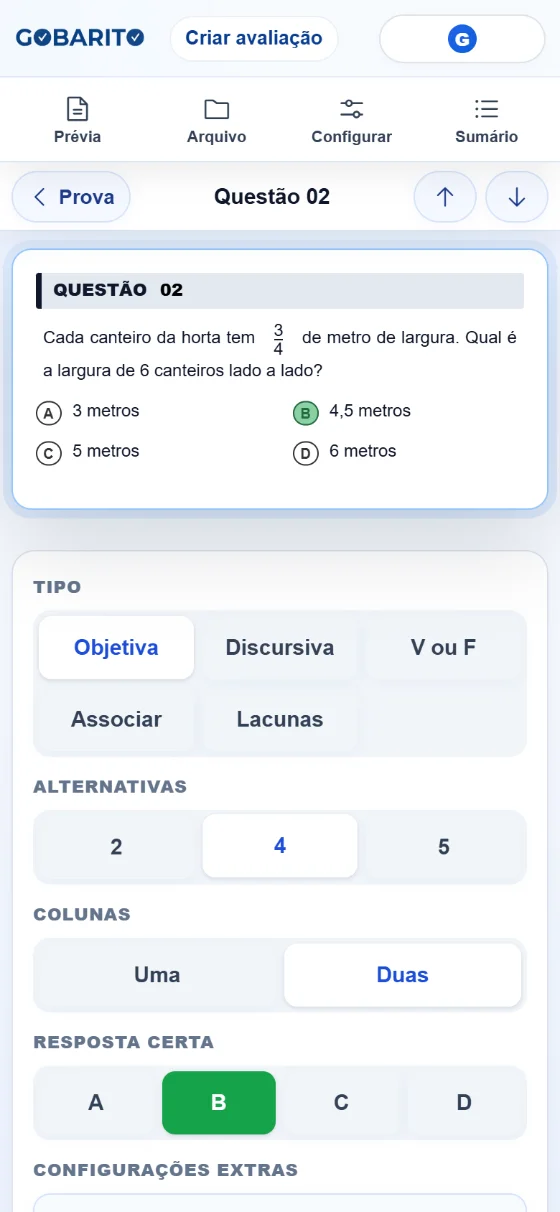Go back to Prova

click(x=71, y=197)
